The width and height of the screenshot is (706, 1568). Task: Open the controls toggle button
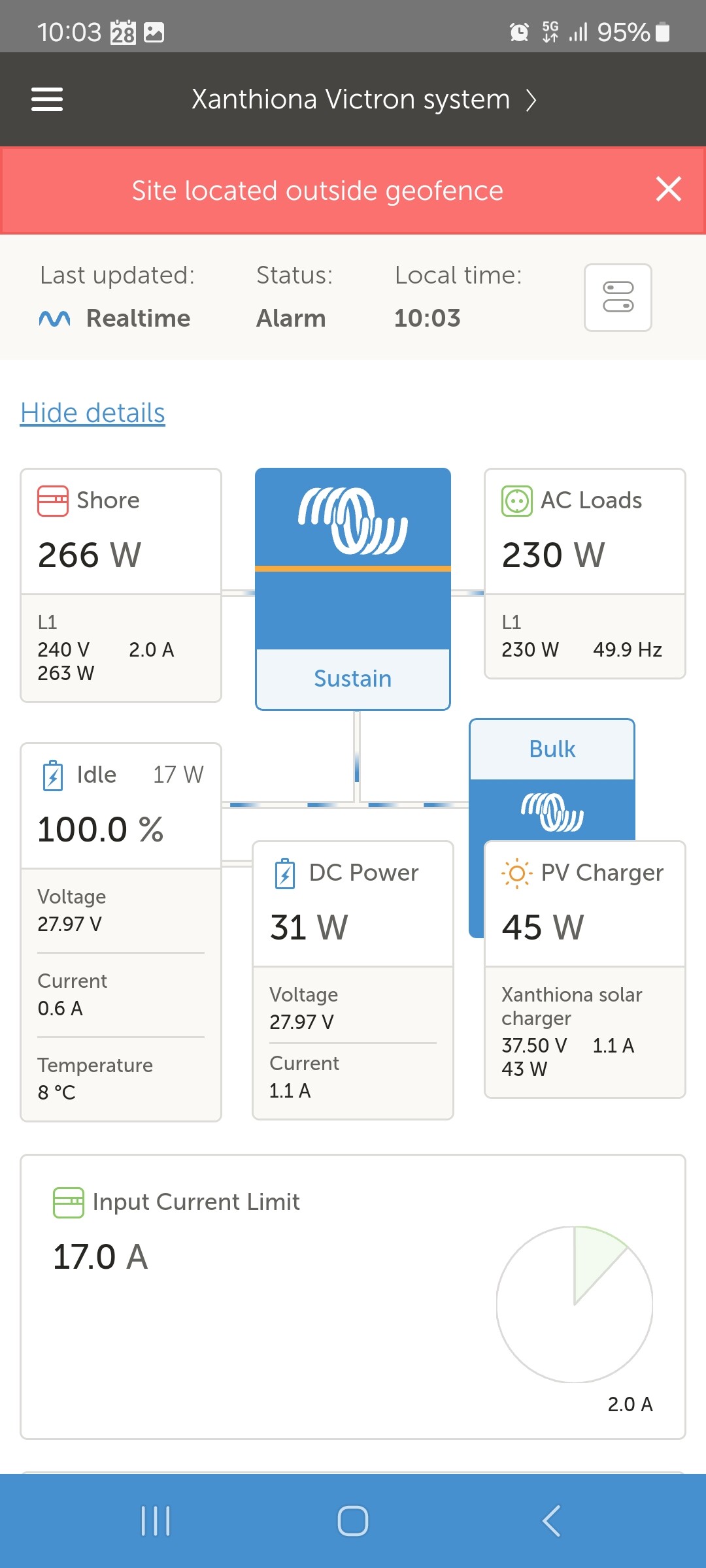[618, 297]
